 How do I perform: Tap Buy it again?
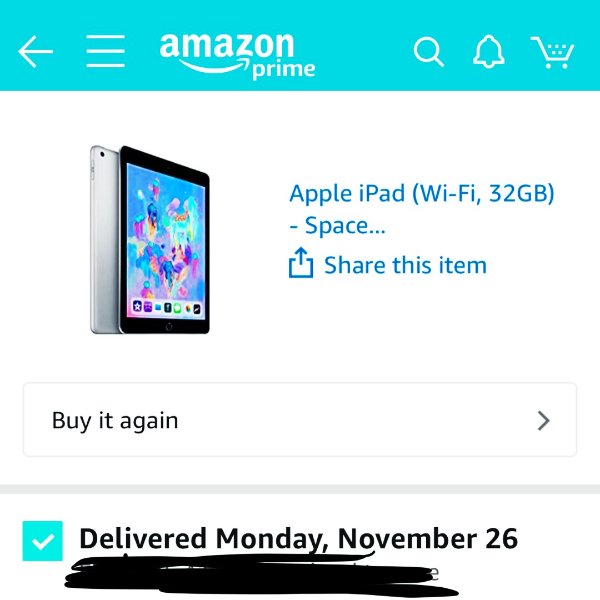point(300,420)
